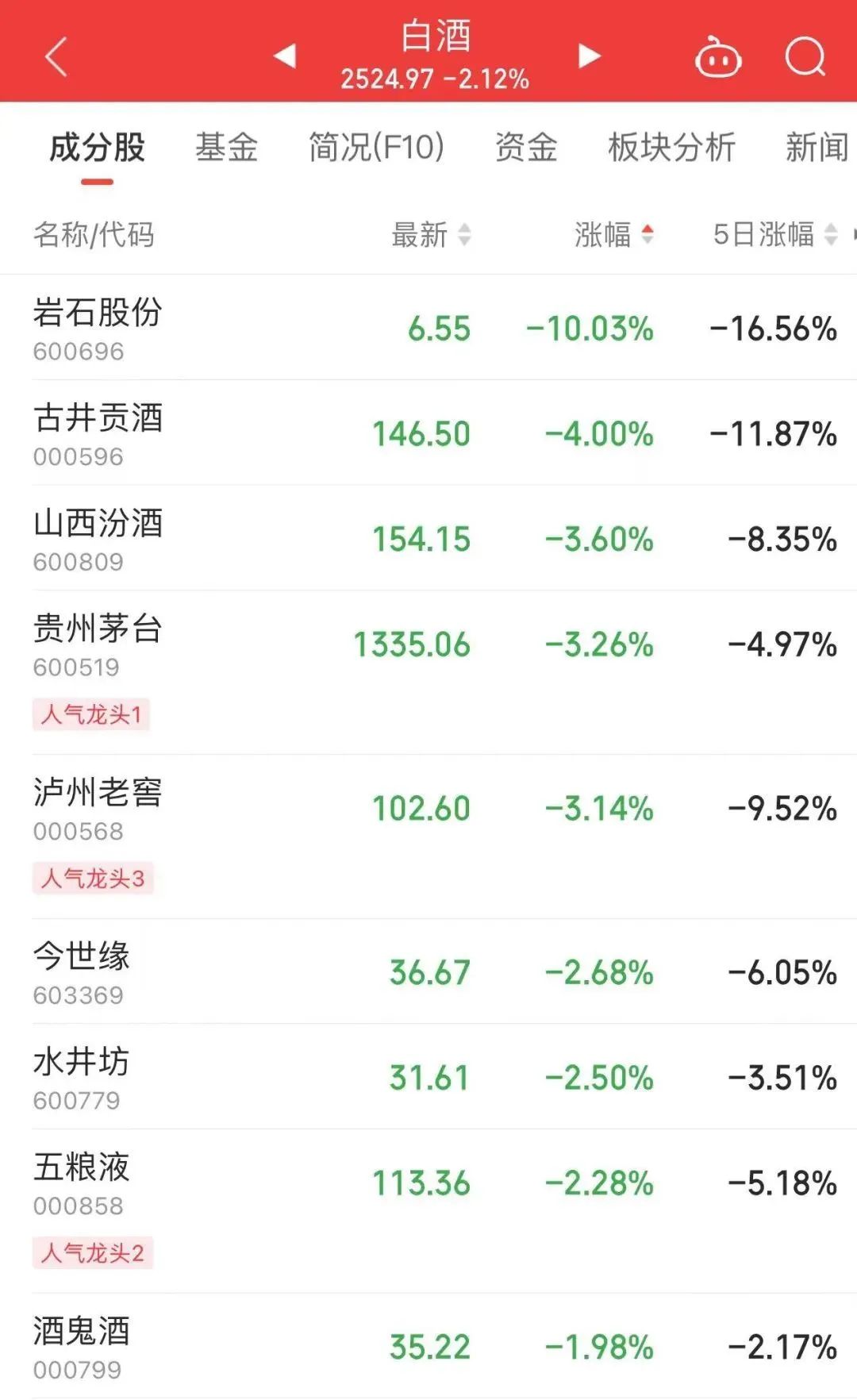Open the 五粮液 stock row
The image size is (857, 1400).
tap(428, 1211)
